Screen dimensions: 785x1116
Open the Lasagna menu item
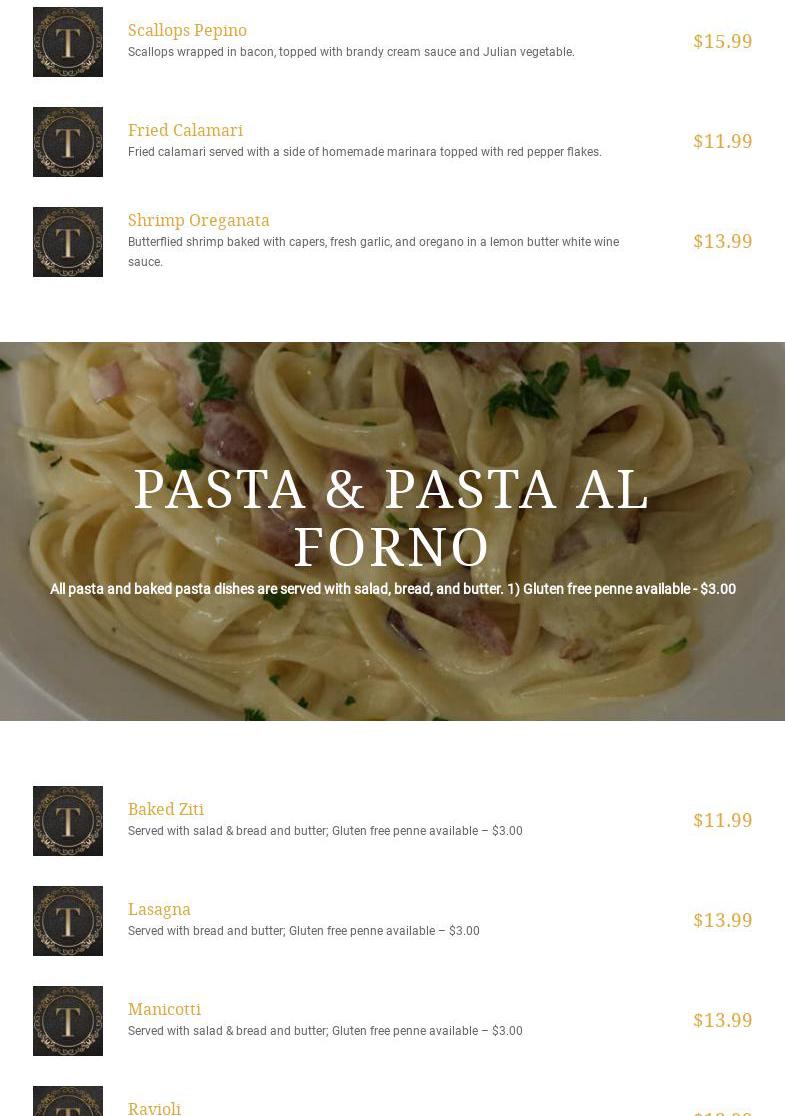[159, 910]
